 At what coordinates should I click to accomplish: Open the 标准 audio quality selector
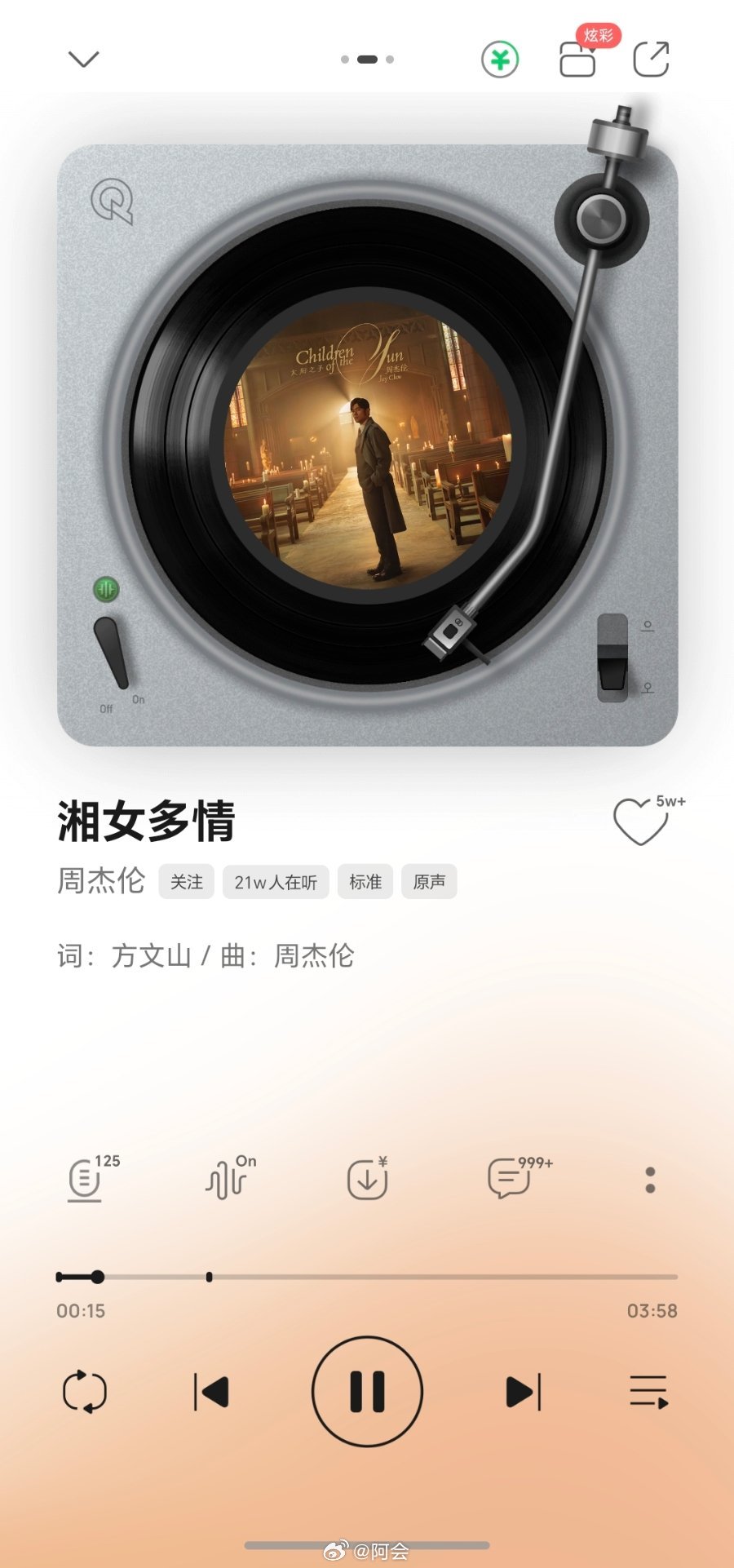[365, 881]
